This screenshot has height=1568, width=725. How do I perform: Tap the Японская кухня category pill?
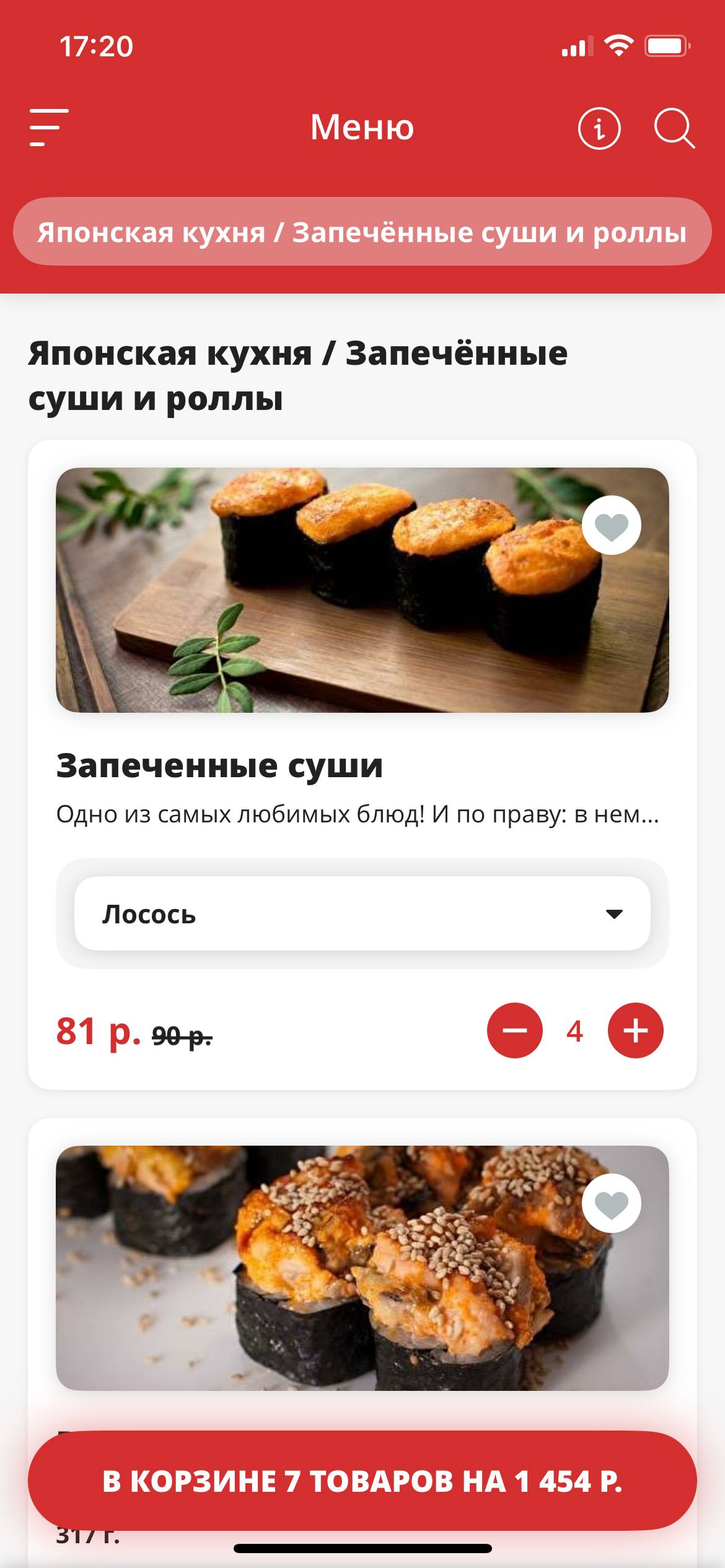(362, 232)
